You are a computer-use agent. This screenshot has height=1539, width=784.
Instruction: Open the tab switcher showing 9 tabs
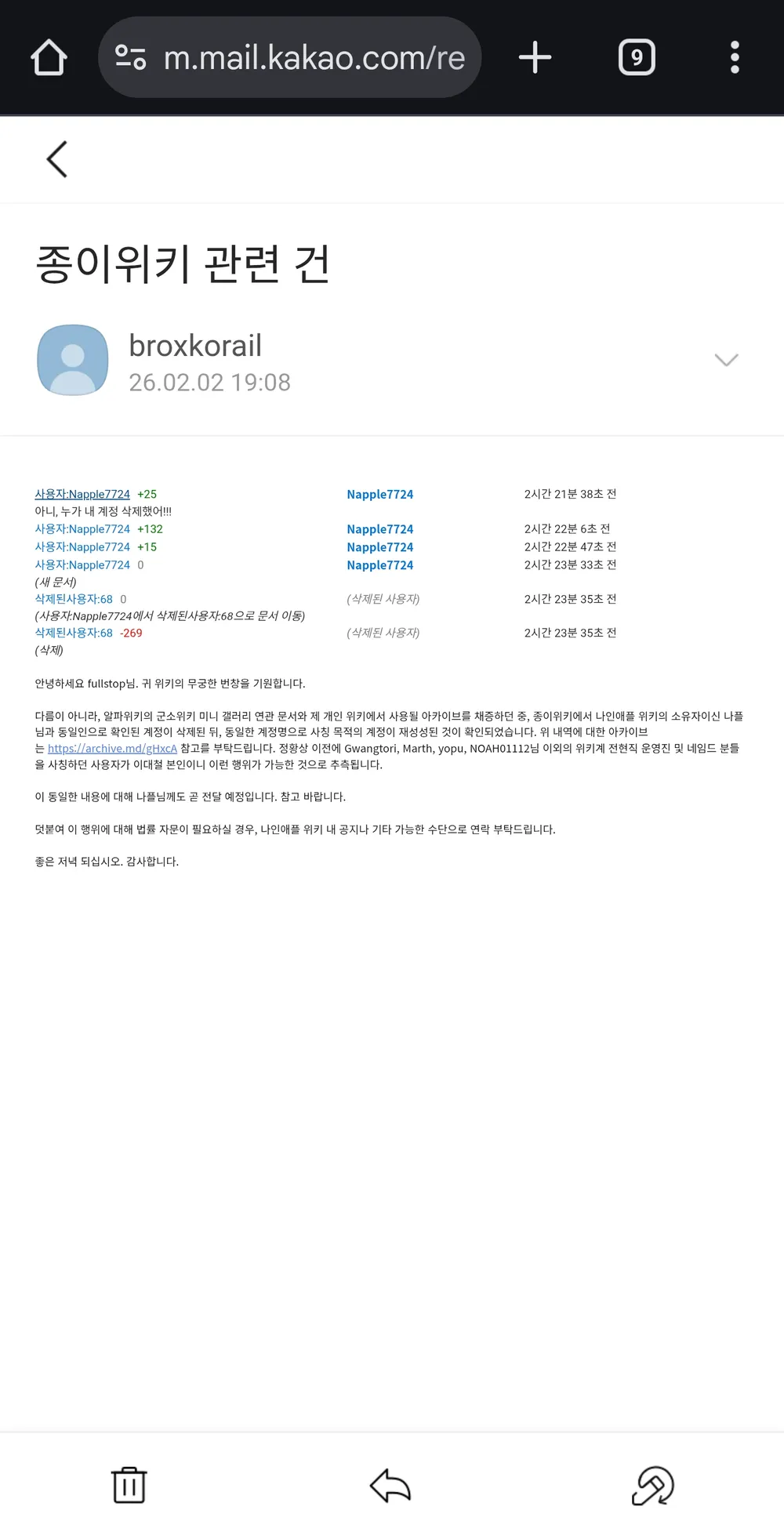coord(637,56)
